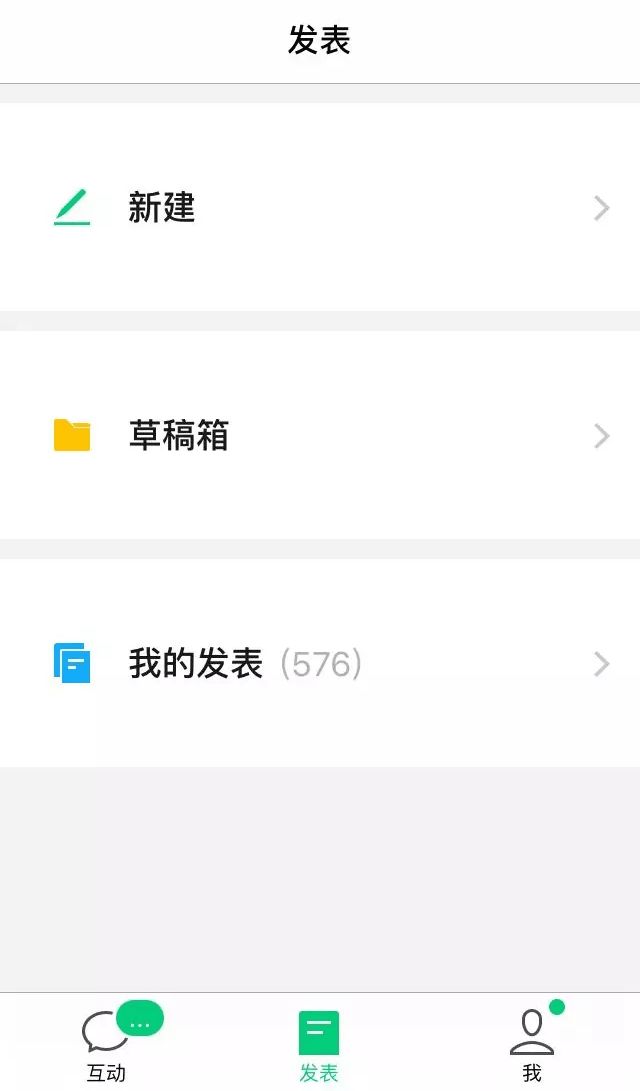
Task: Open 新建 to create a new post
Action: click(x=320, y=207)
